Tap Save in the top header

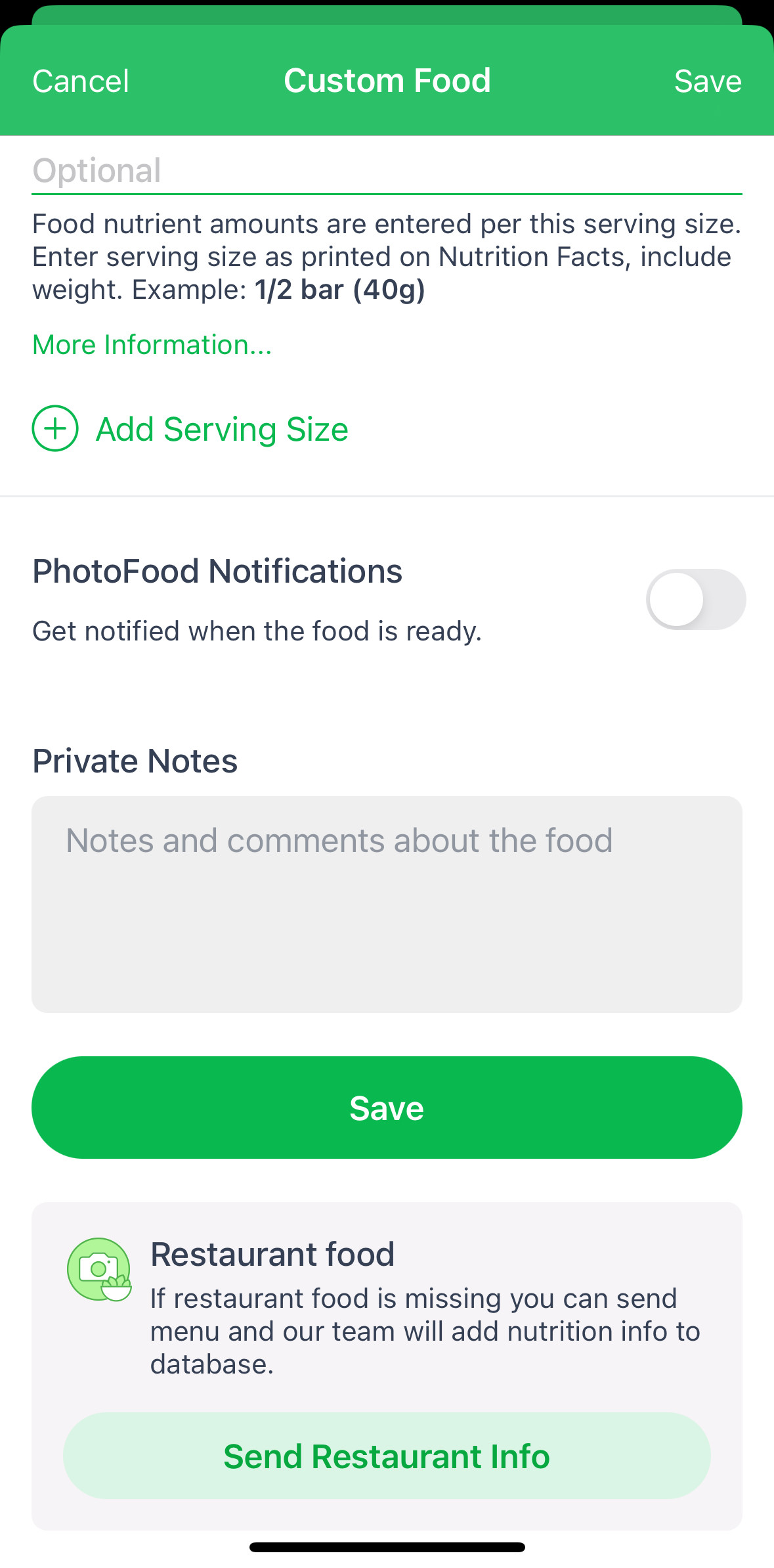(707, 81)
